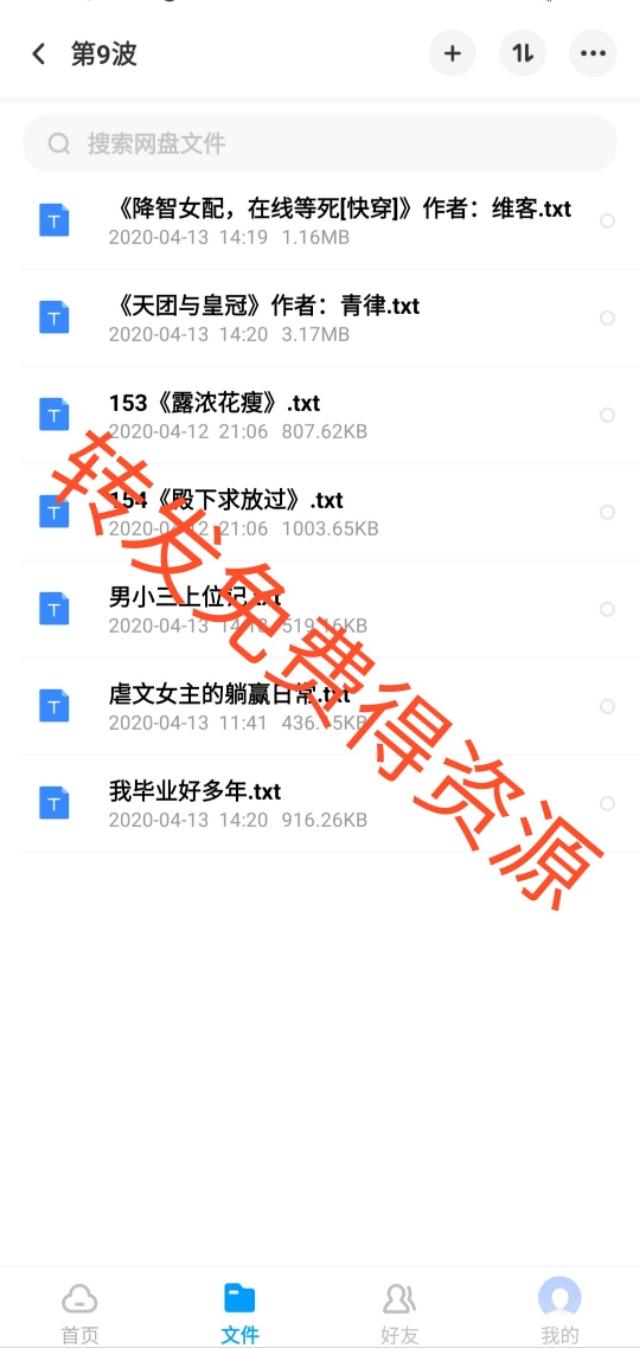
Task: Open 《降智女配,在线等死[快穿]》 file
Action: tap(320, 221)
